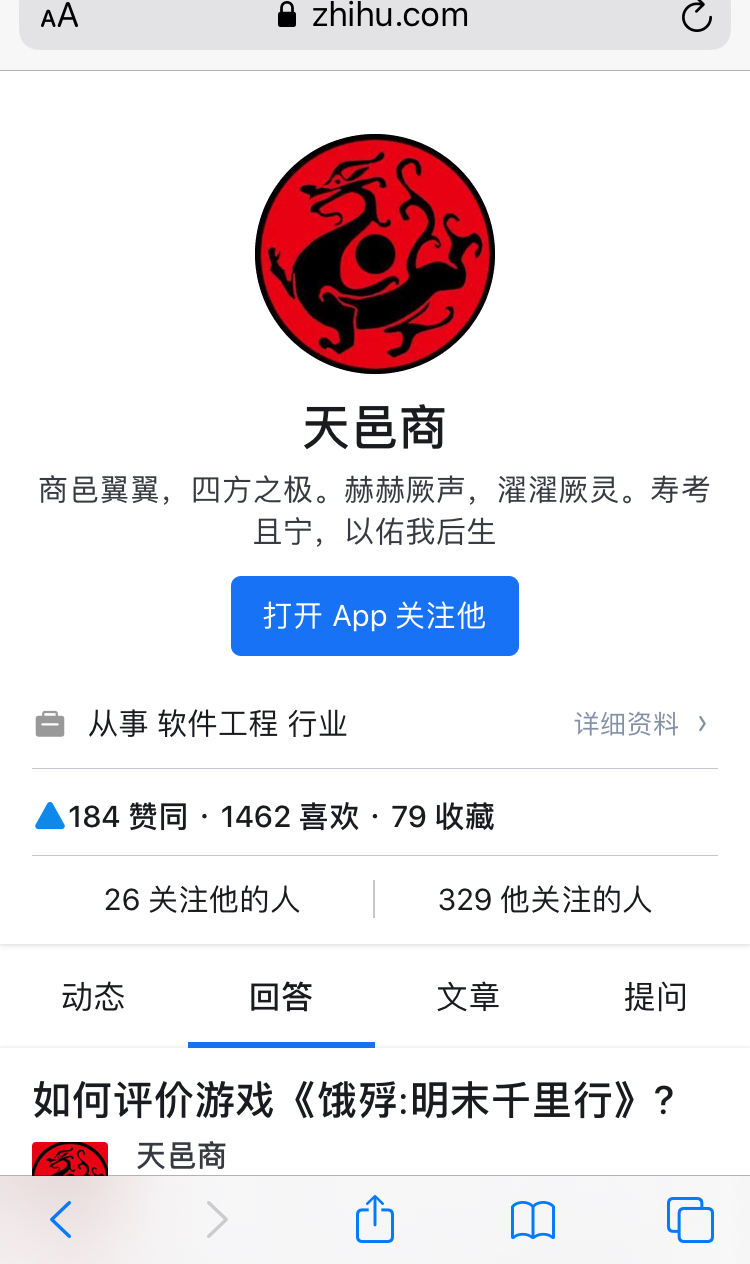Open the Bookmarks panel in Safari
750x1264 pixels.
tap(533, 1220)
